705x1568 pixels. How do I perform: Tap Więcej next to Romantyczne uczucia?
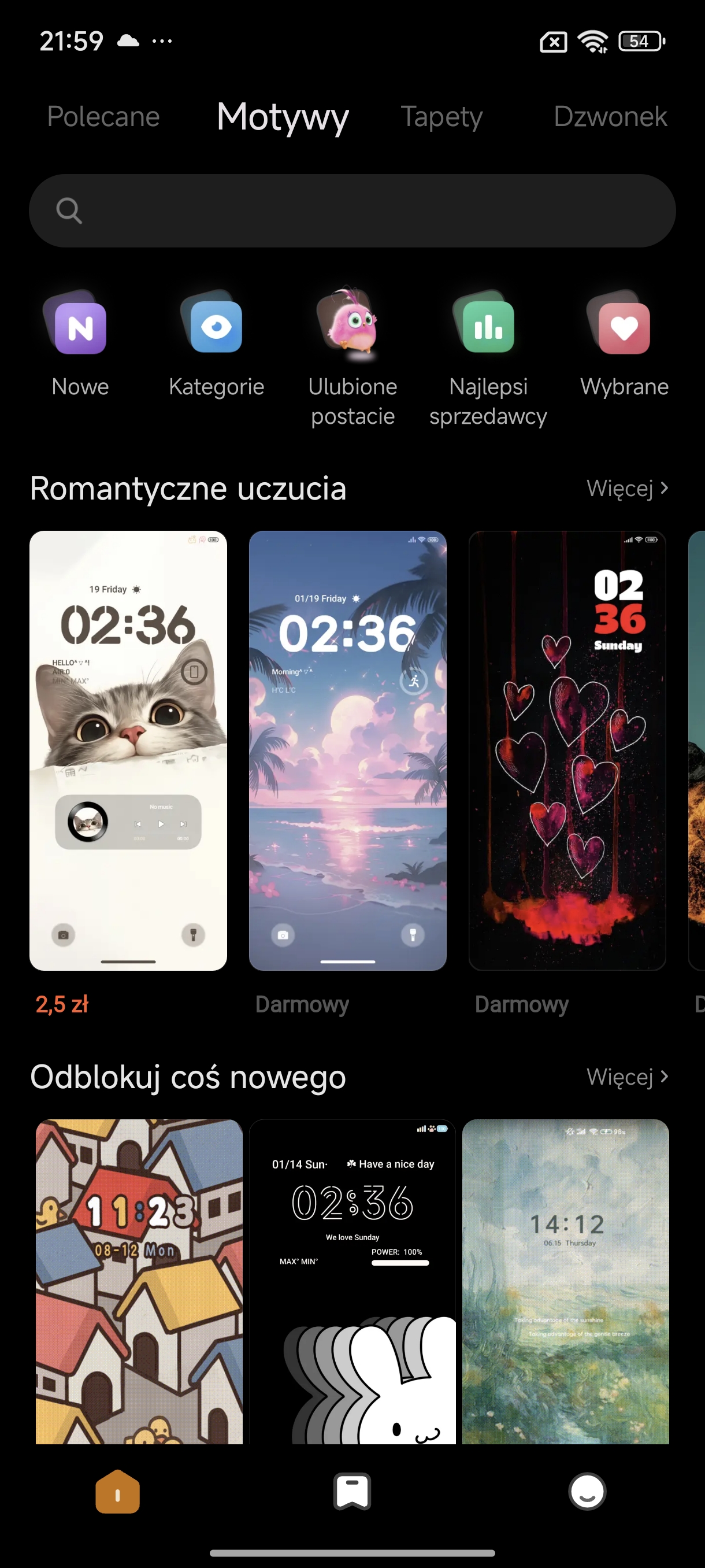click(628, 488)
